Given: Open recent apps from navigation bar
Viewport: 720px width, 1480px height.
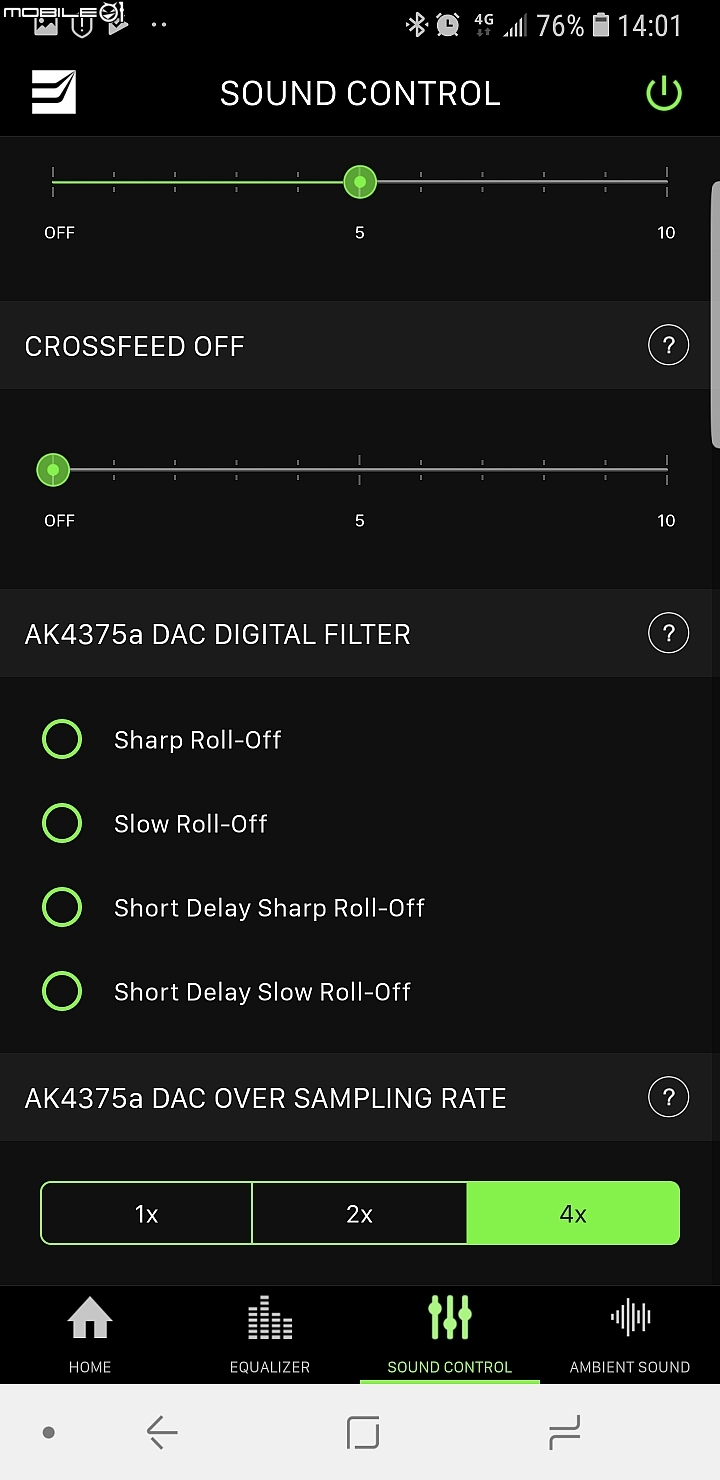Looking at the screenshot, I should coord(564,1433).
